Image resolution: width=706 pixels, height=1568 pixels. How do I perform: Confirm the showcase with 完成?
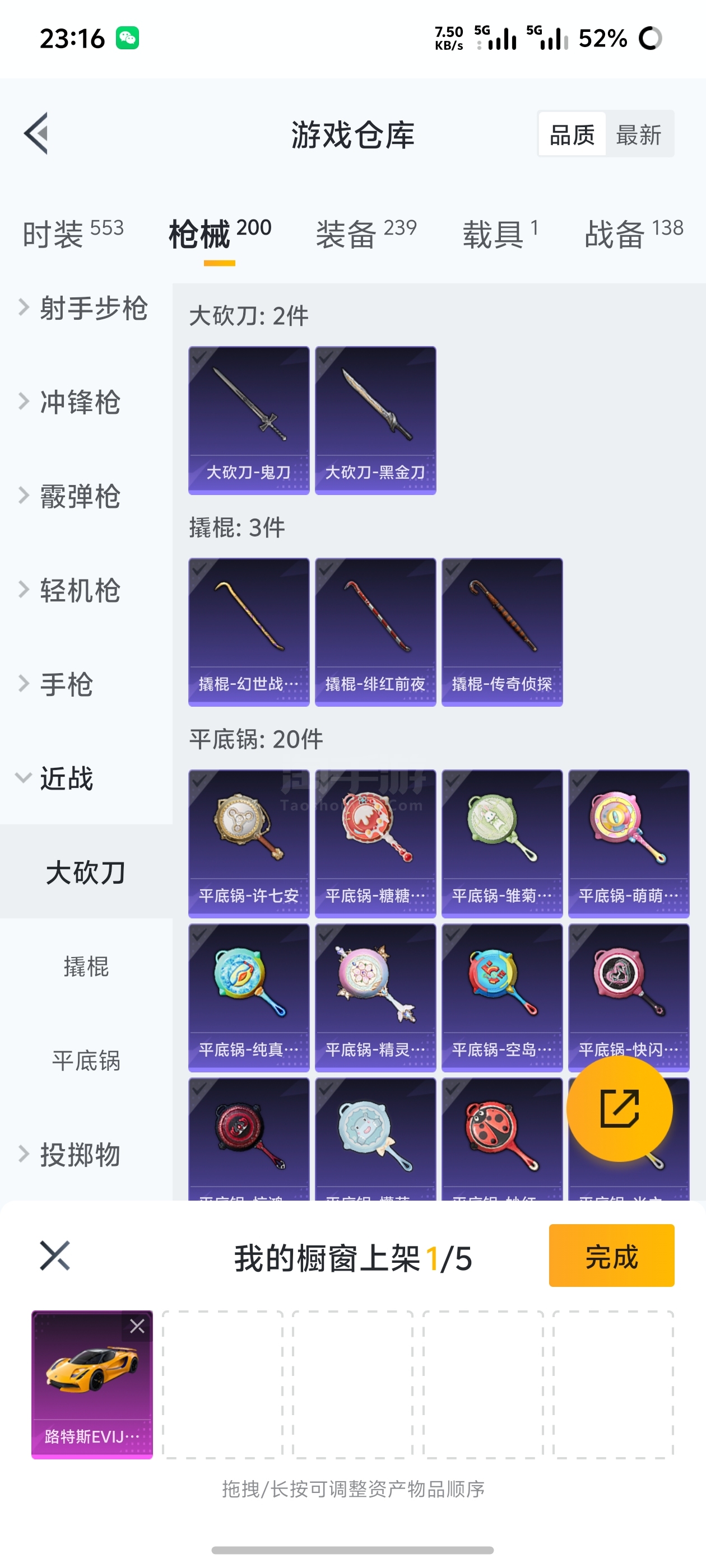coord(611,1256)
